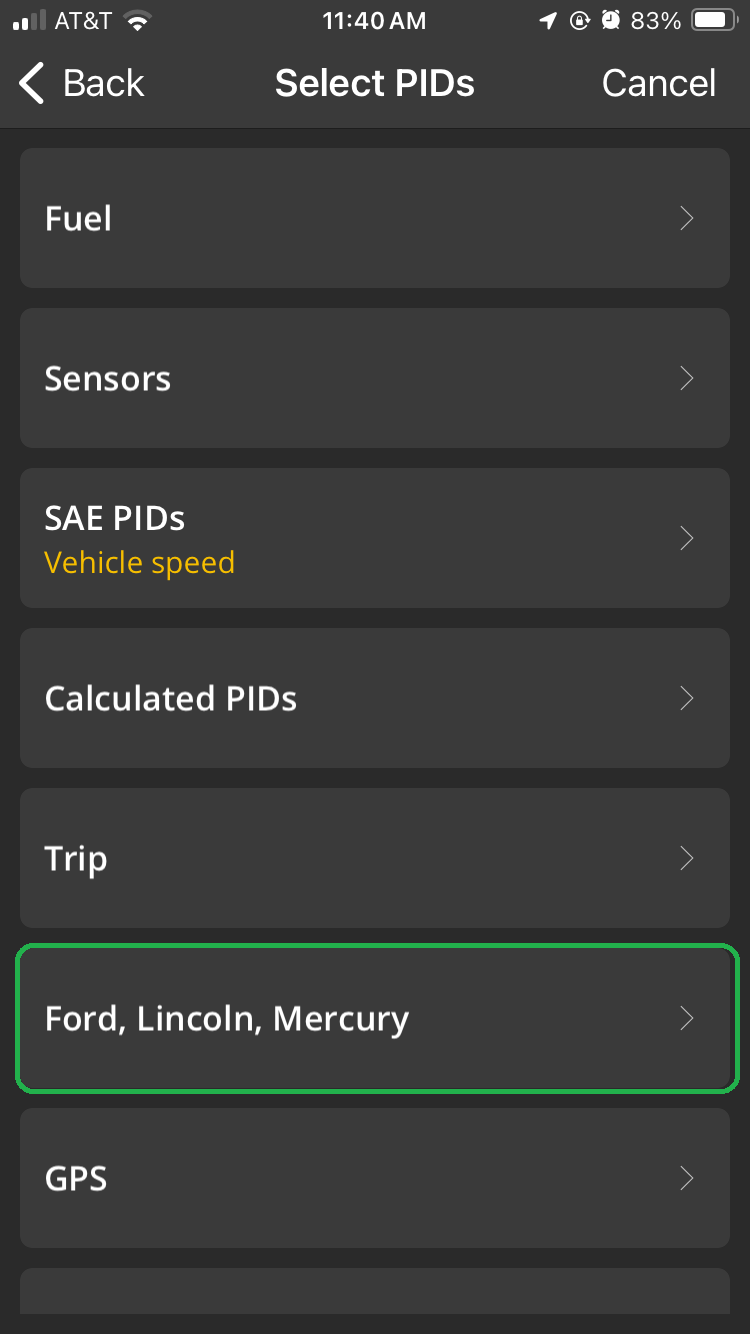Open the Trip category

pyautogui.click(x=375, y=858)
